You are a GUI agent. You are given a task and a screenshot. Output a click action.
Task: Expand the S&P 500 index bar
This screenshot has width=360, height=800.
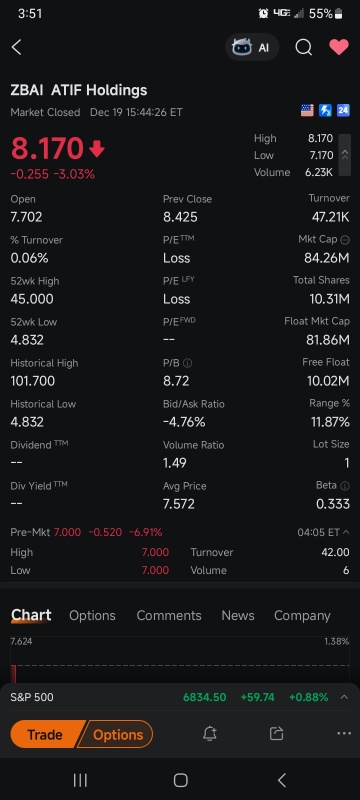tap(345, 697)
